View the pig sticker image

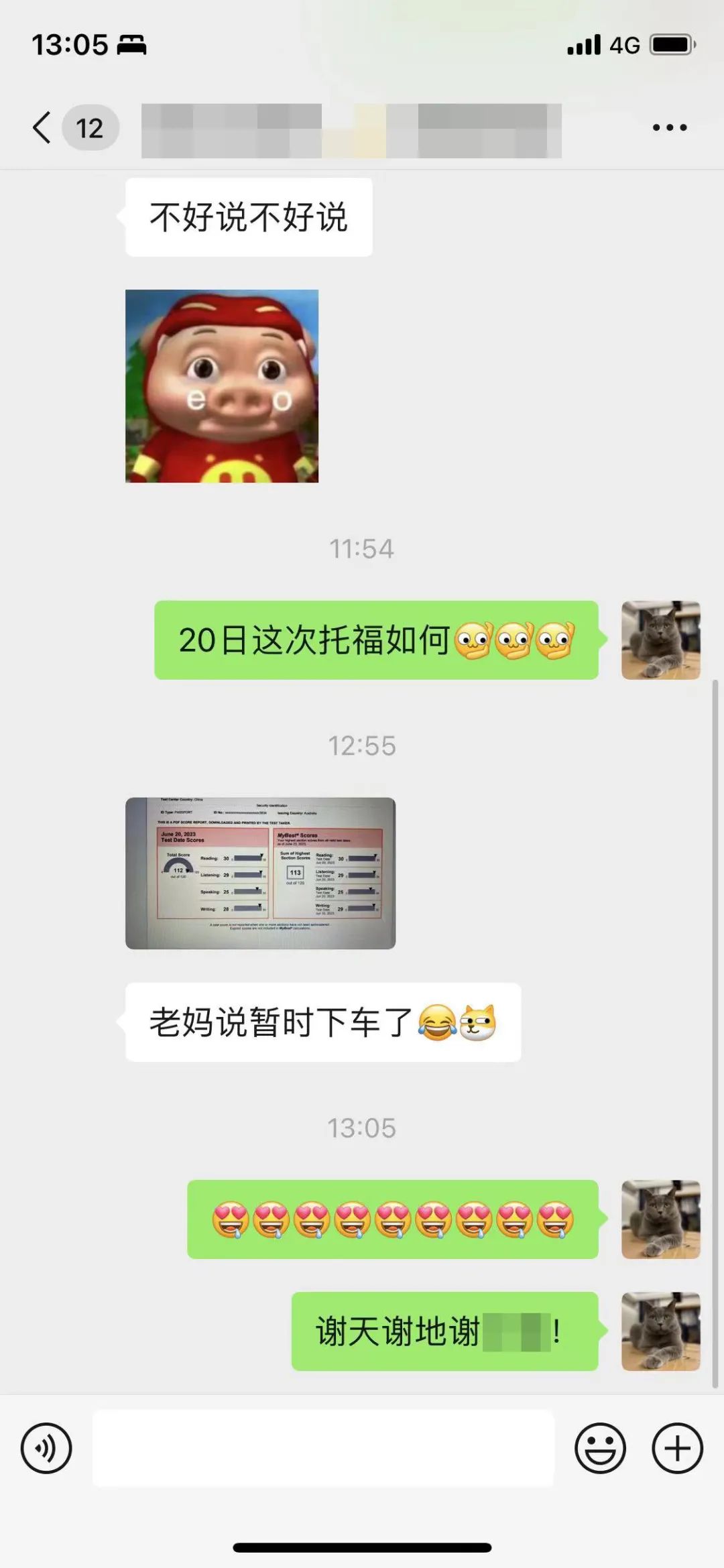click(222, 386)
